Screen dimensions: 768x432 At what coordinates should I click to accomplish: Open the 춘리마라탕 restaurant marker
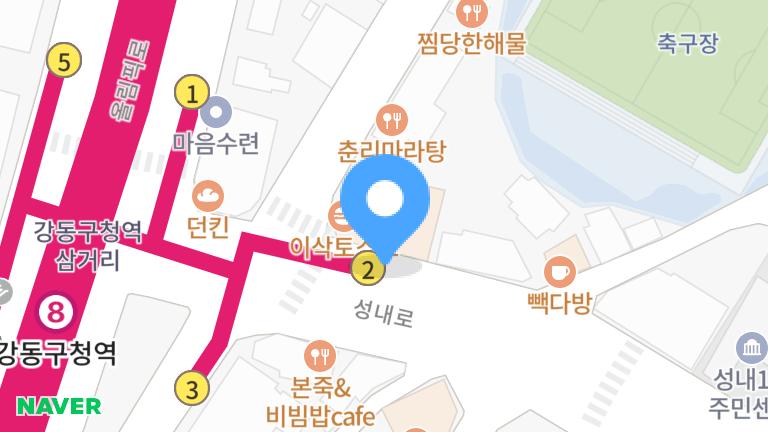coord(392,120)
